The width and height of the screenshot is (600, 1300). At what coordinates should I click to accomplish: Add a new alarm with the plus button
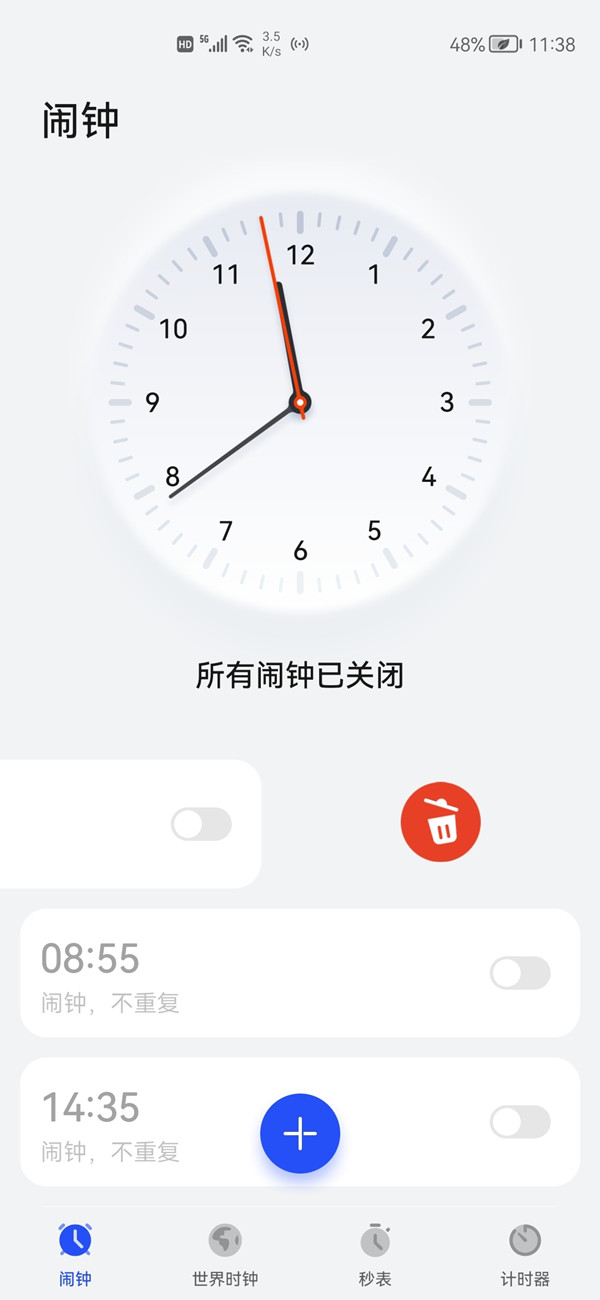pos(300,1133)
